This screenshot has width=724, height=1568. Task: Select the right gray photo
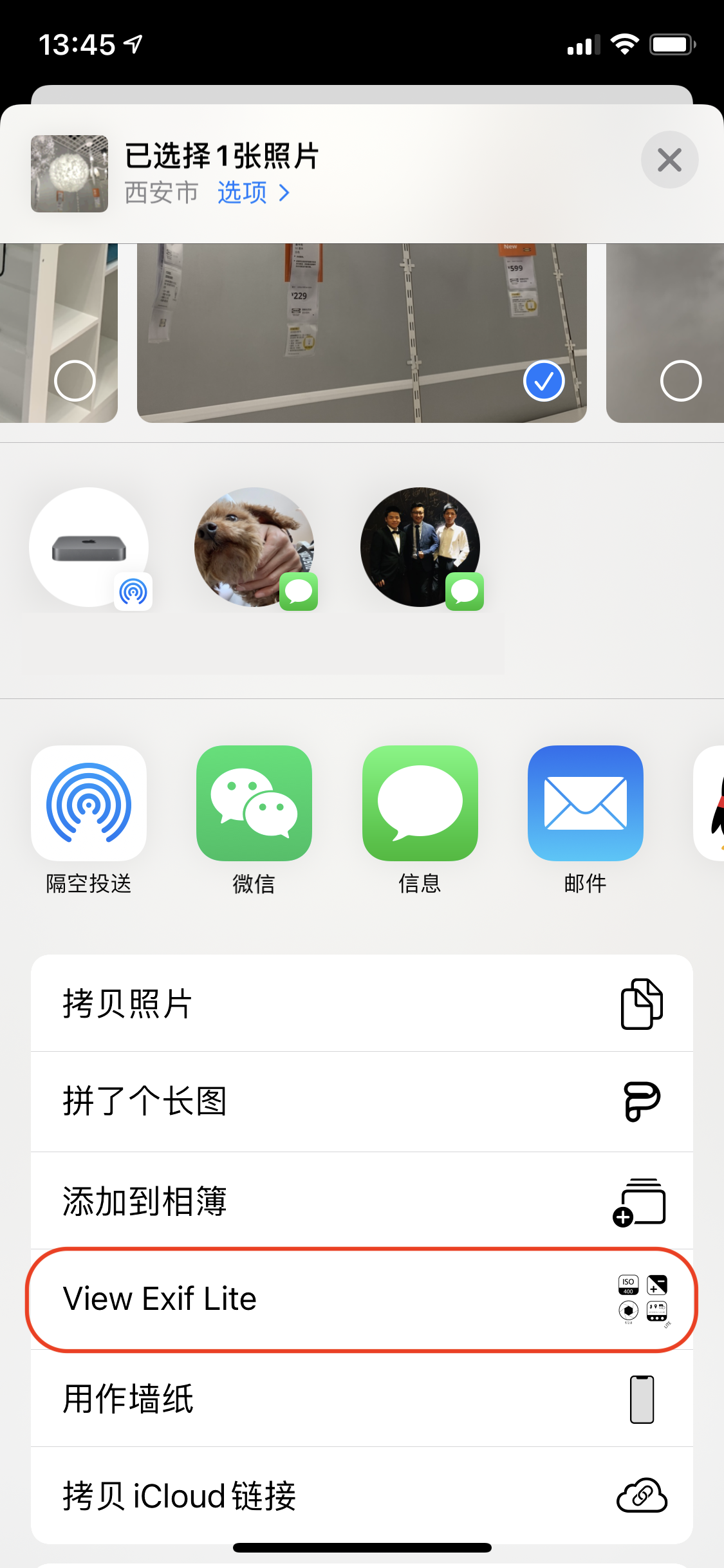[680, 380]
